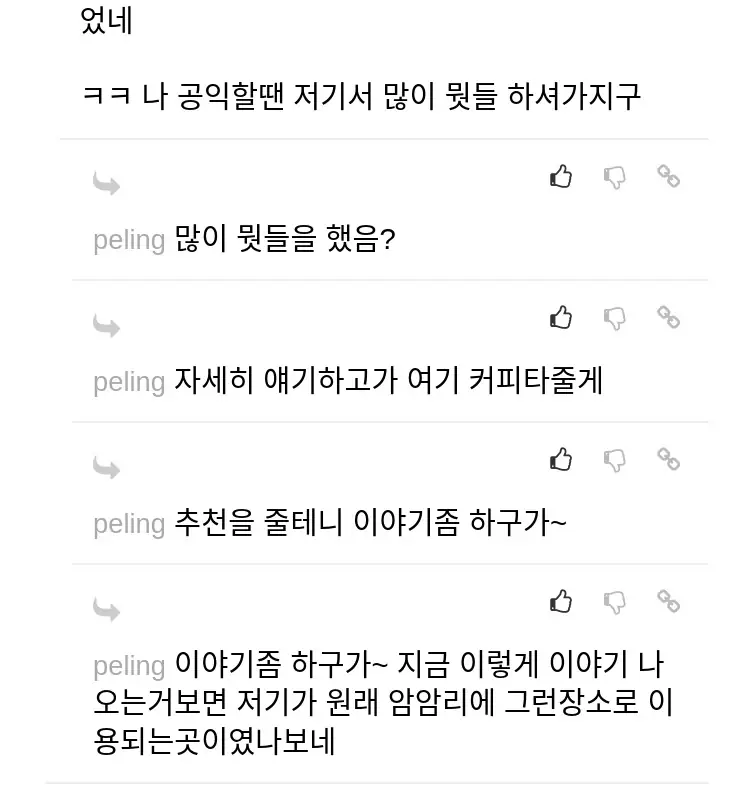Open peling's profile from '많이 뭣들을 했음?'
This screenshot has height=801, width=740.
pos(129,240)
